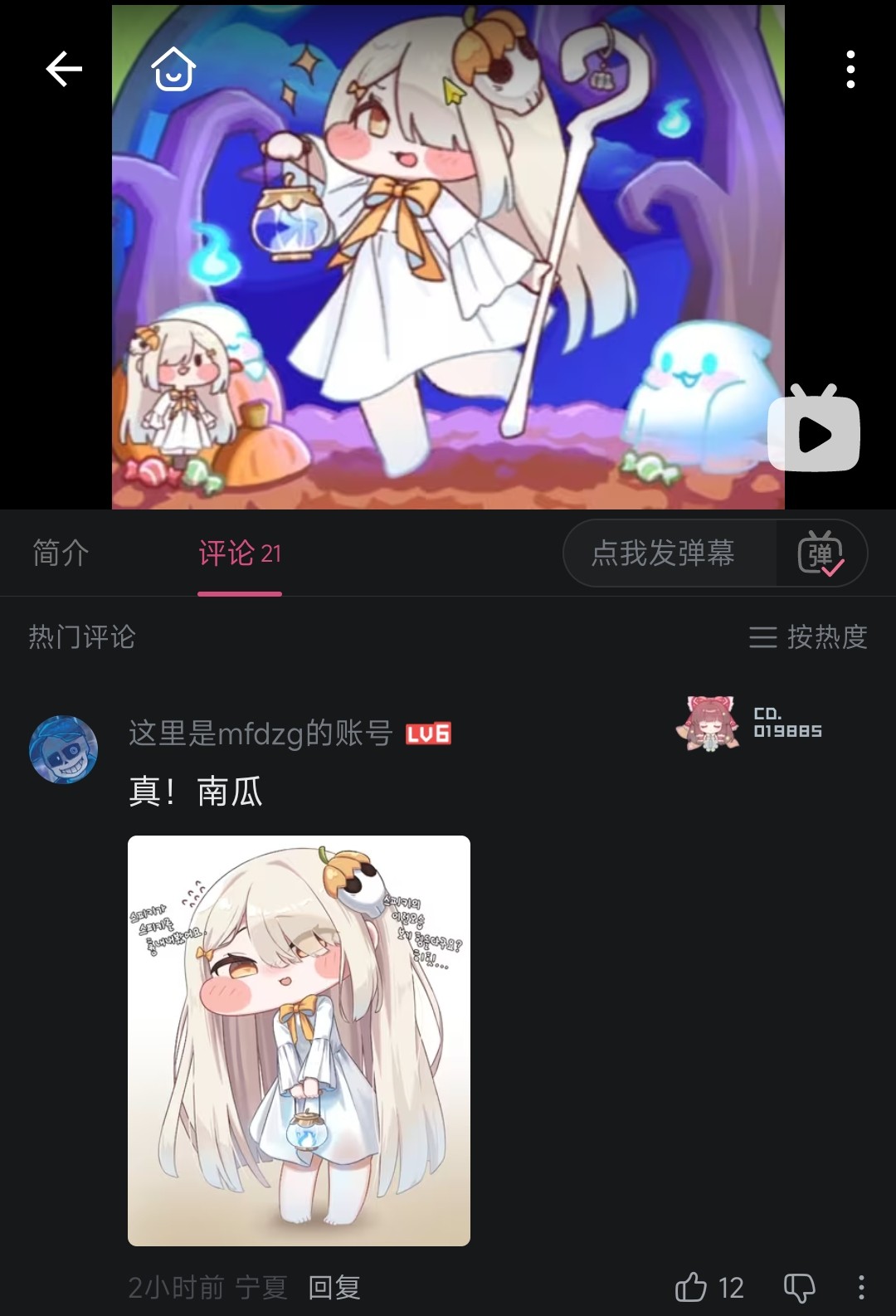Like the comment 真！南瓜
The width and height of the screenshot is (896, 1316).
pos(693,1287)
